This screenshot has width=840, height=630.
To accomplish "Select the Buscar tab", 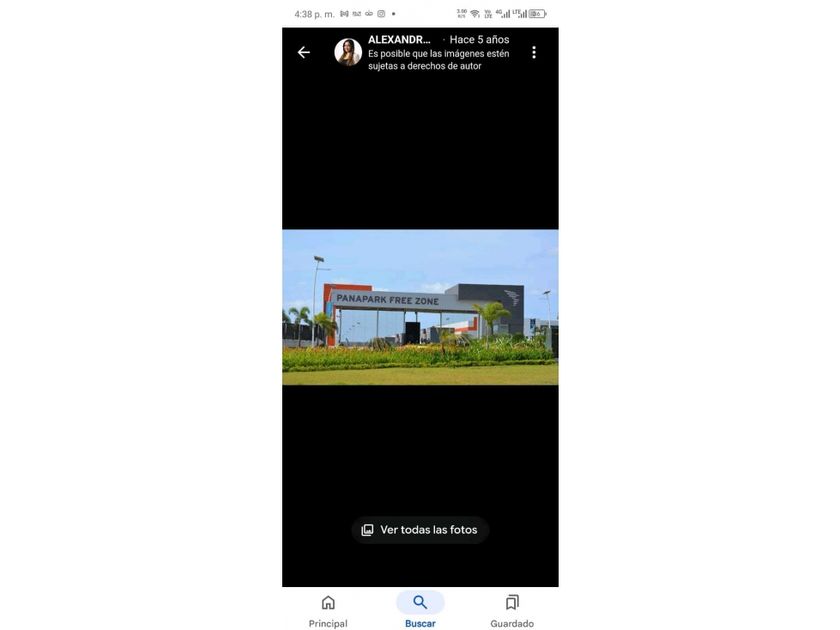I will pyautogui.click(x=420, y=610).
